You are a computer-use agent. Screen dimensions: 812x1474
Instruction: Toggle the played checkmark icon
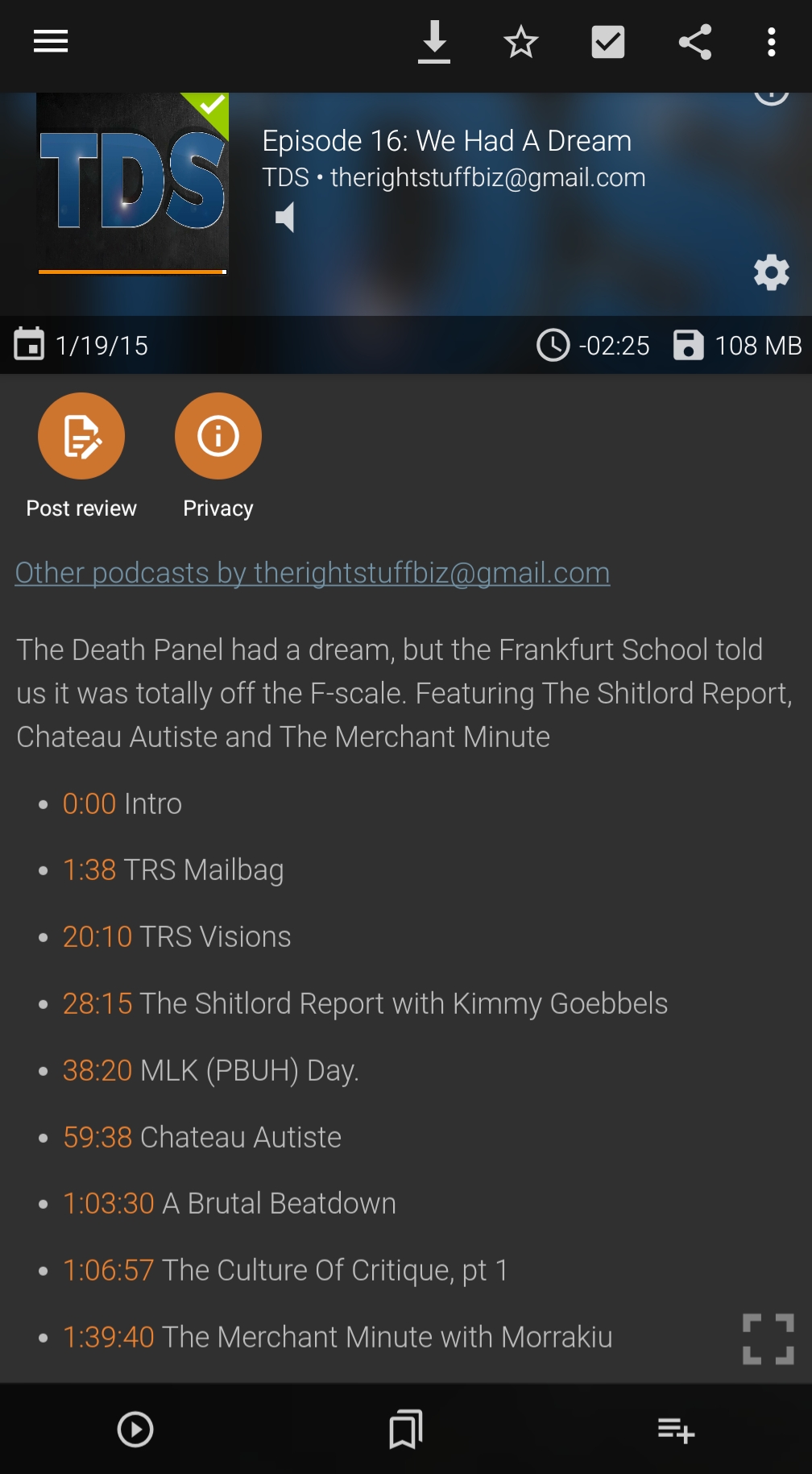pos(608,42)
